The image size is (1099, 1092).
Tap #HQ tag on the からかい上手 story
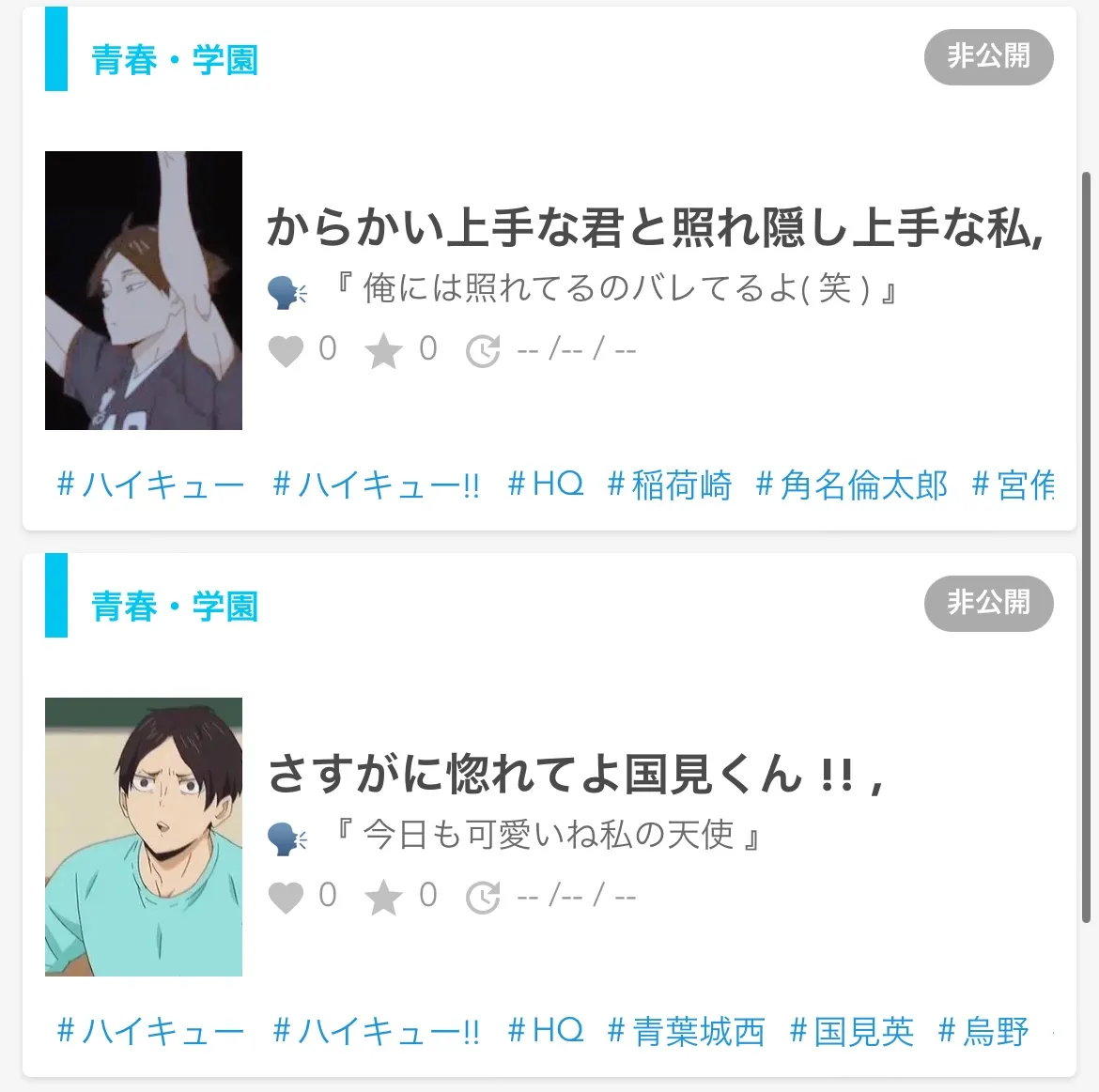pyautogui.click(x=545, y=484)
